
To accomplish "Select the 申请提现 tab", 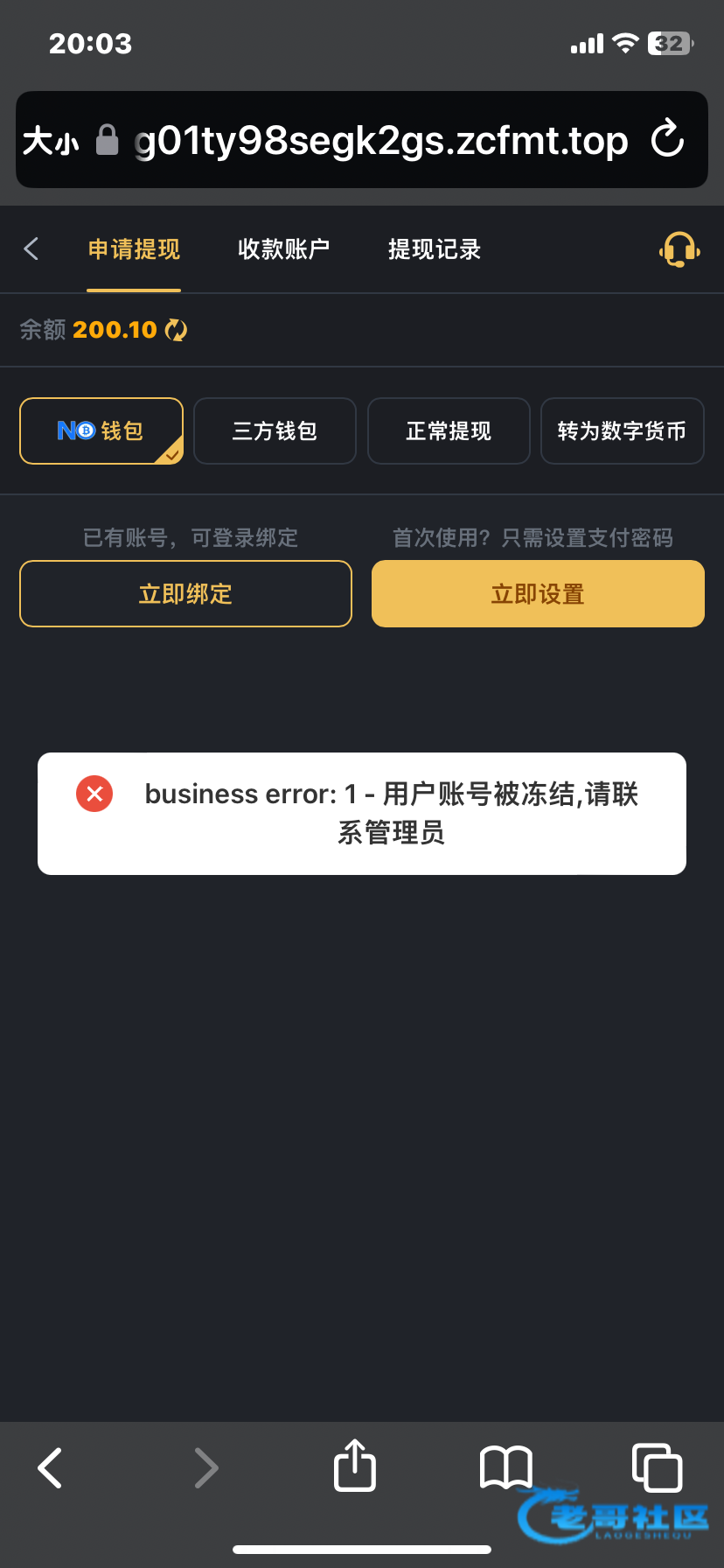I will click(x=134, y=249).
